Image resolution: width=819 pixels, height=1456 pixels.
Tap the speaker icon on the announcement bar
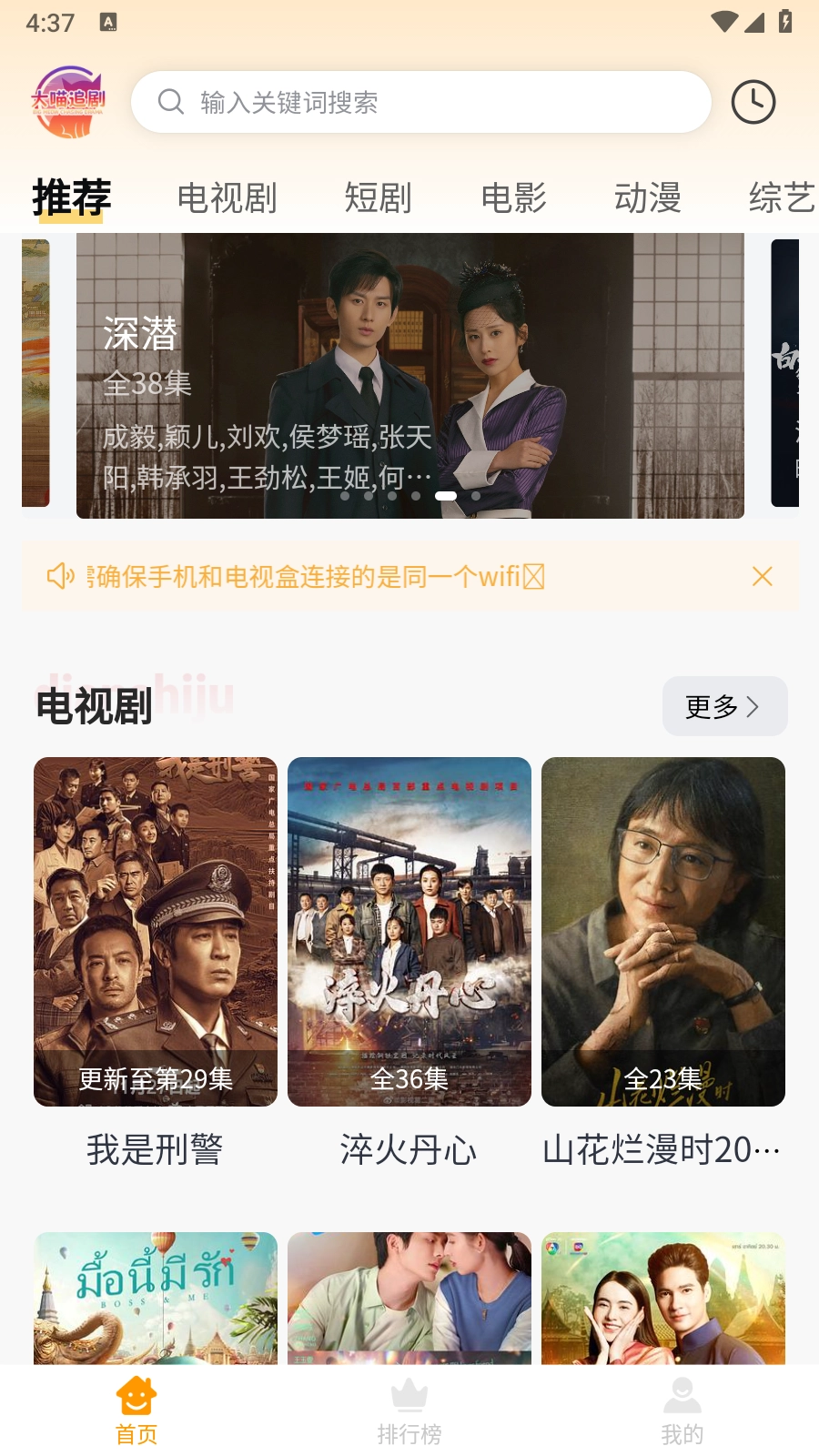tap(60, 575)
